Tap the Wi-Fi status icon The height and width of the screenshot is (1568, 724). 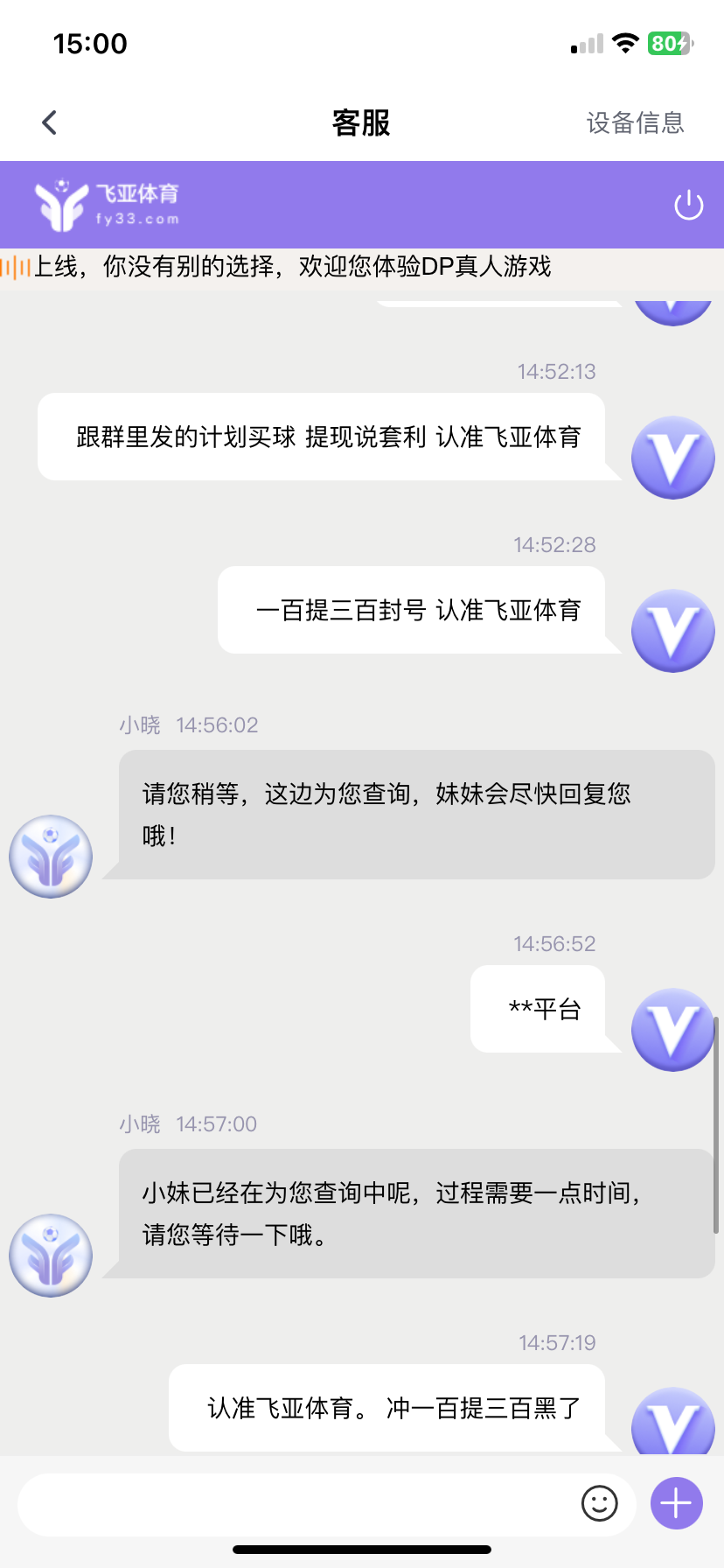tap(626, 43)
